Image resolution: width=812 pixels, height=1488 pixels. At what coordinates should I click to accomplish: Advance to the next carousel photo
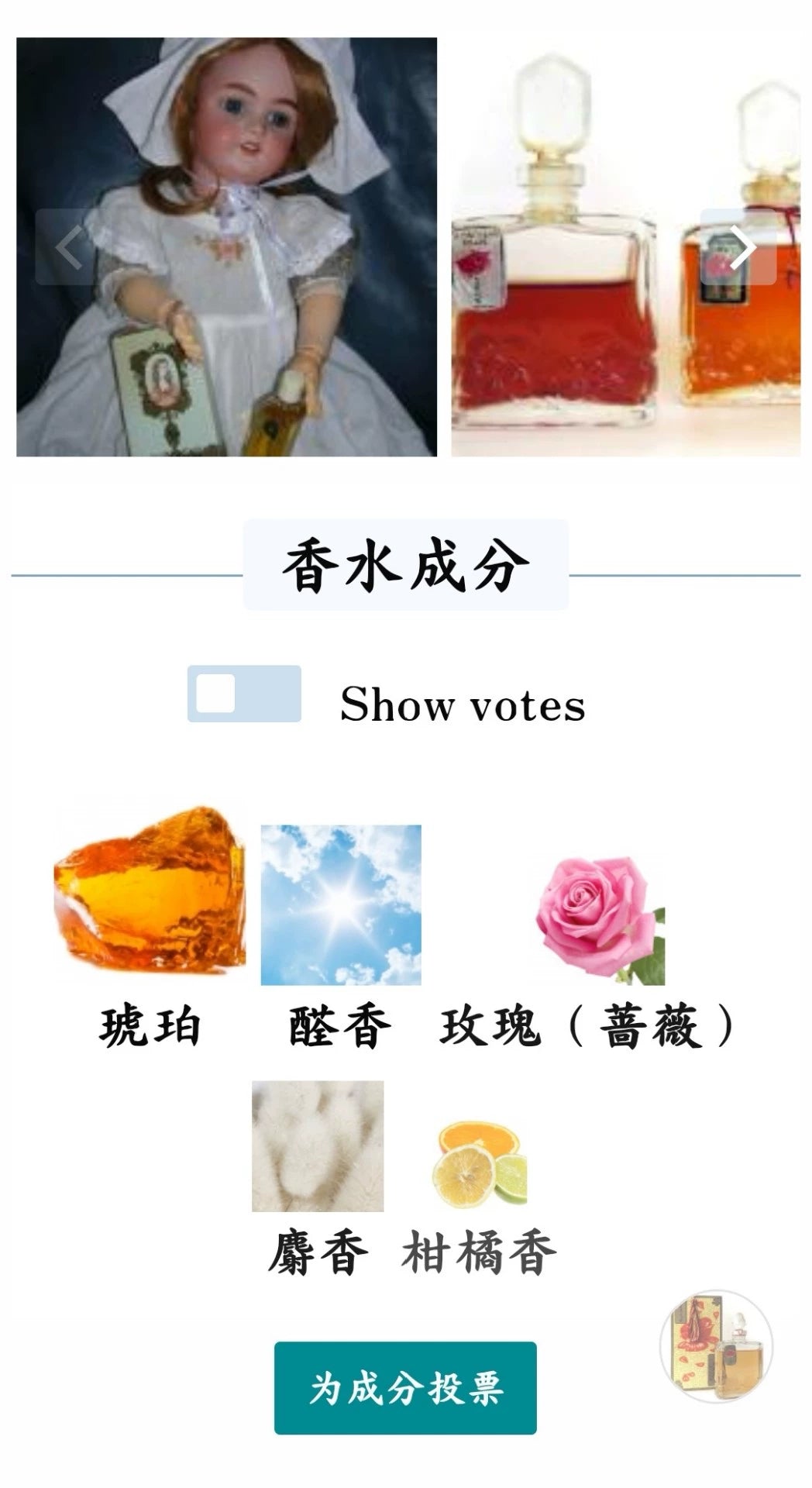click(x=740, y=247)
